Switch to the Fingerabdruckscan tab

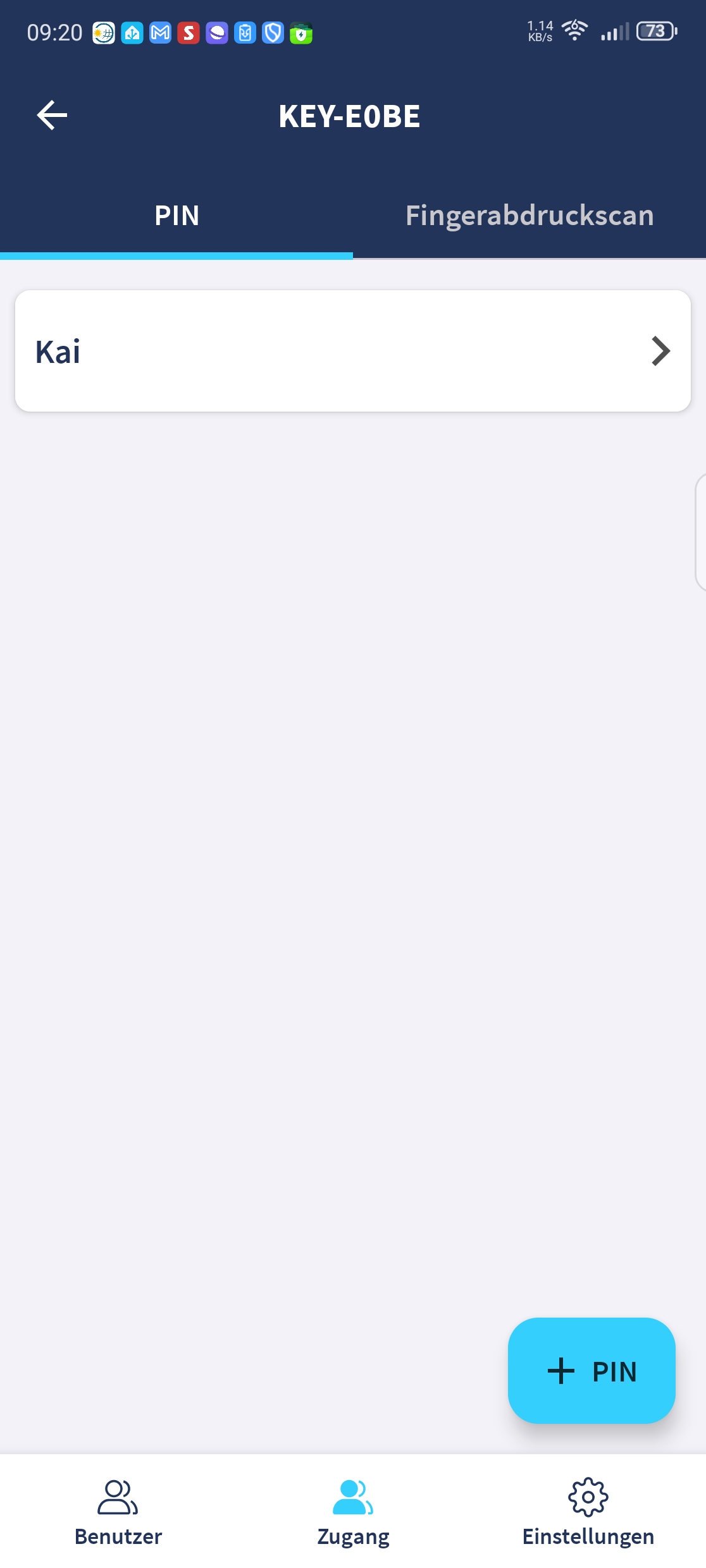[x=529, y=216]
